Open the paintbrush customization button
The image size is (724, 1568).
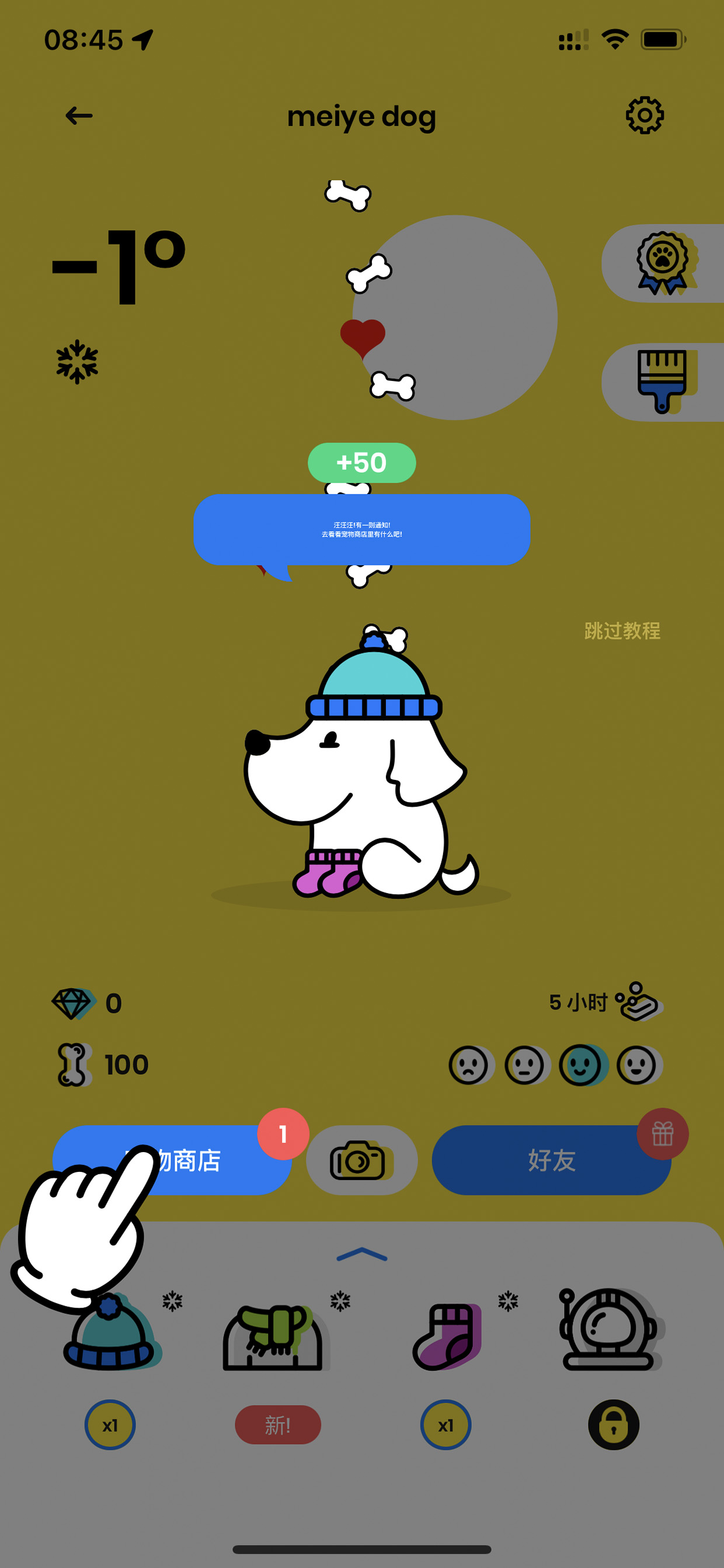coord(663,382)
